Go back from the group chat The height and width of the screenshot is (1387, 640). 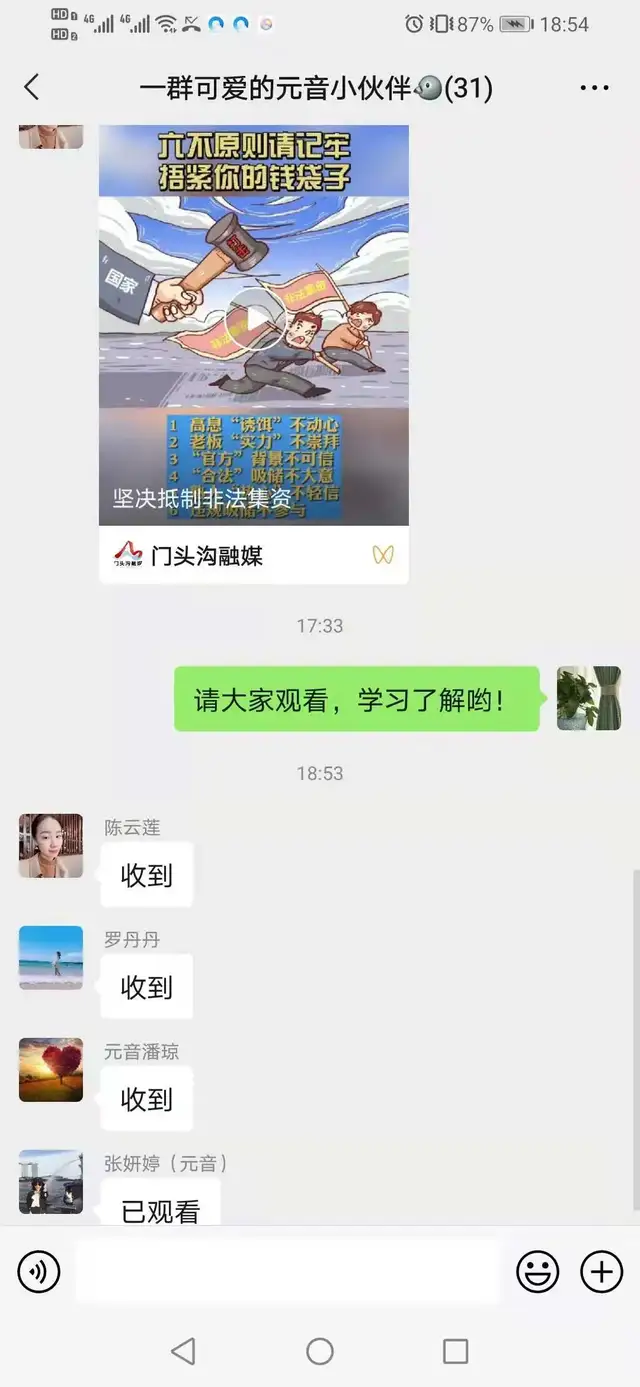32,88
